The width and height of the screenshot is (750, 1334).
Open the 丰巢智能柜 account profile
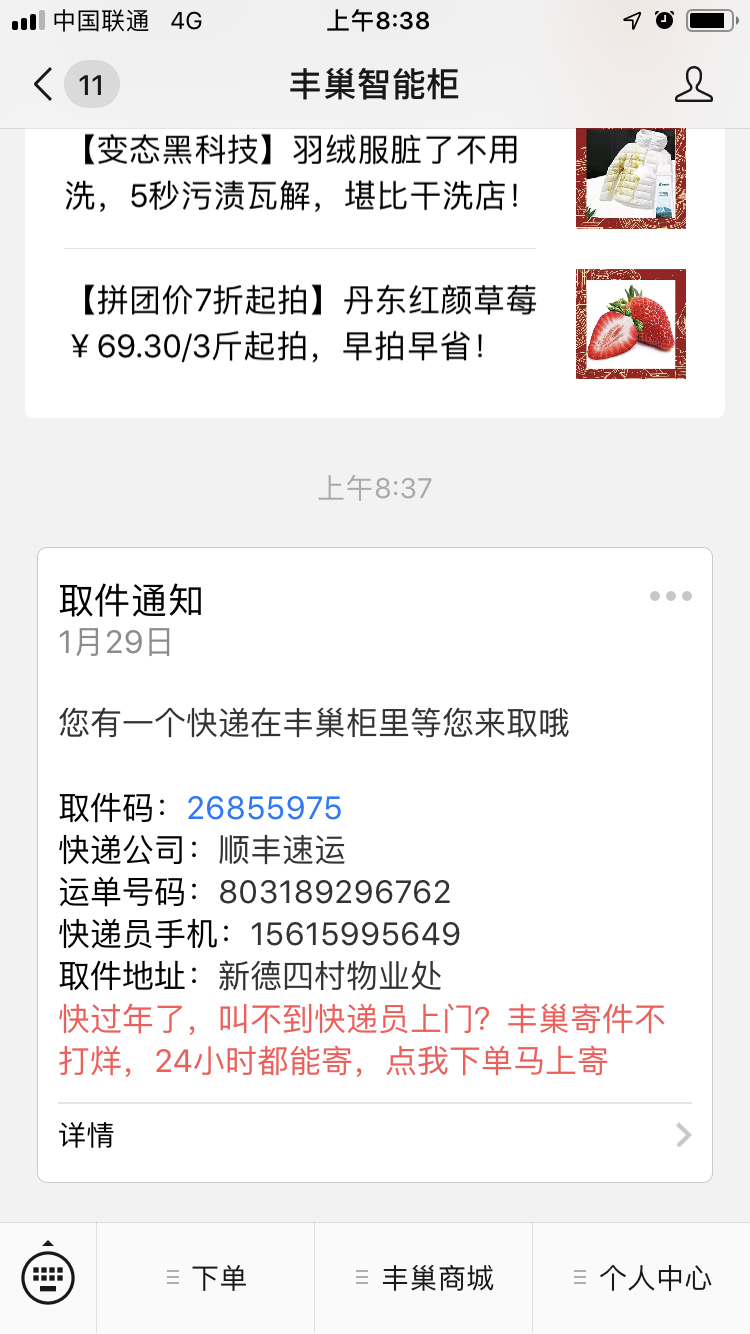tap(693, 85)
